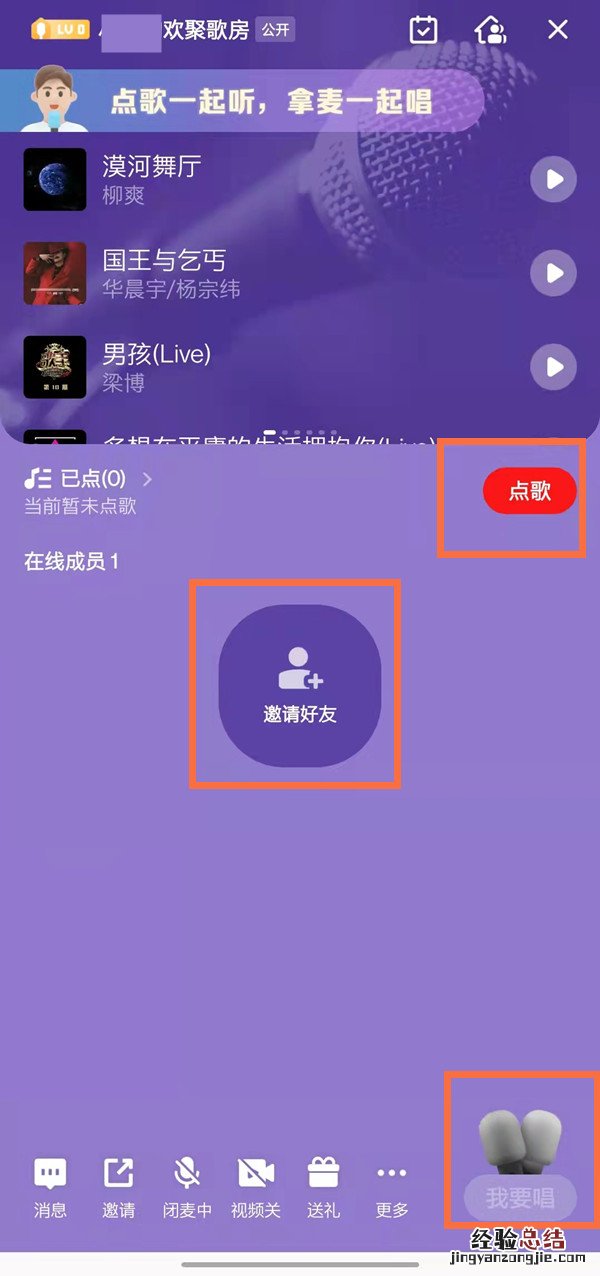Open the calendar check-in icon
Screen dimensions: 600x1276
[424, 30]
